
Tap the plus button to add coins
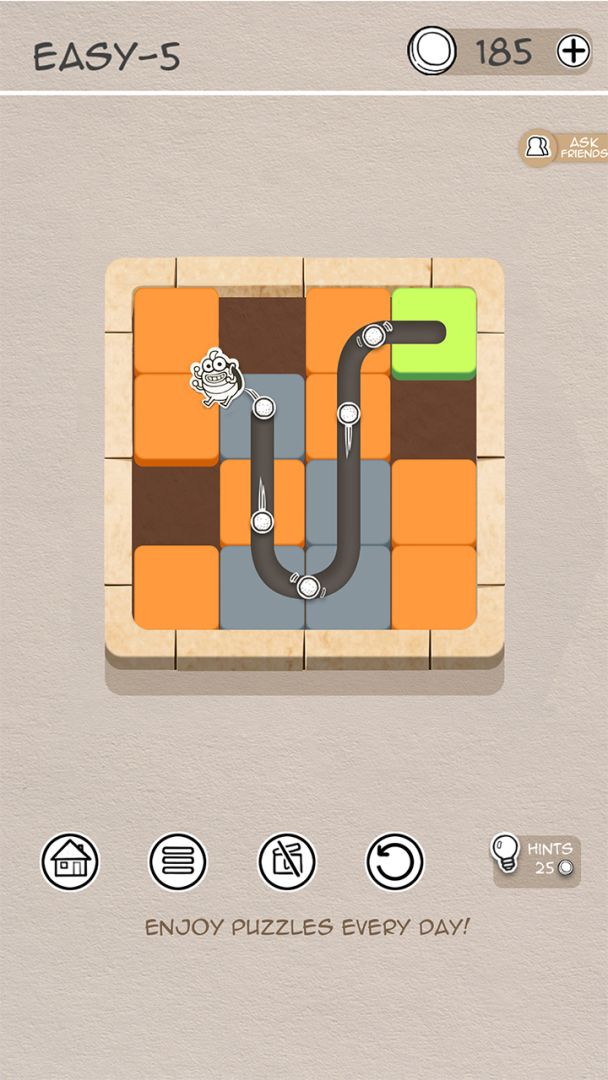573,51
